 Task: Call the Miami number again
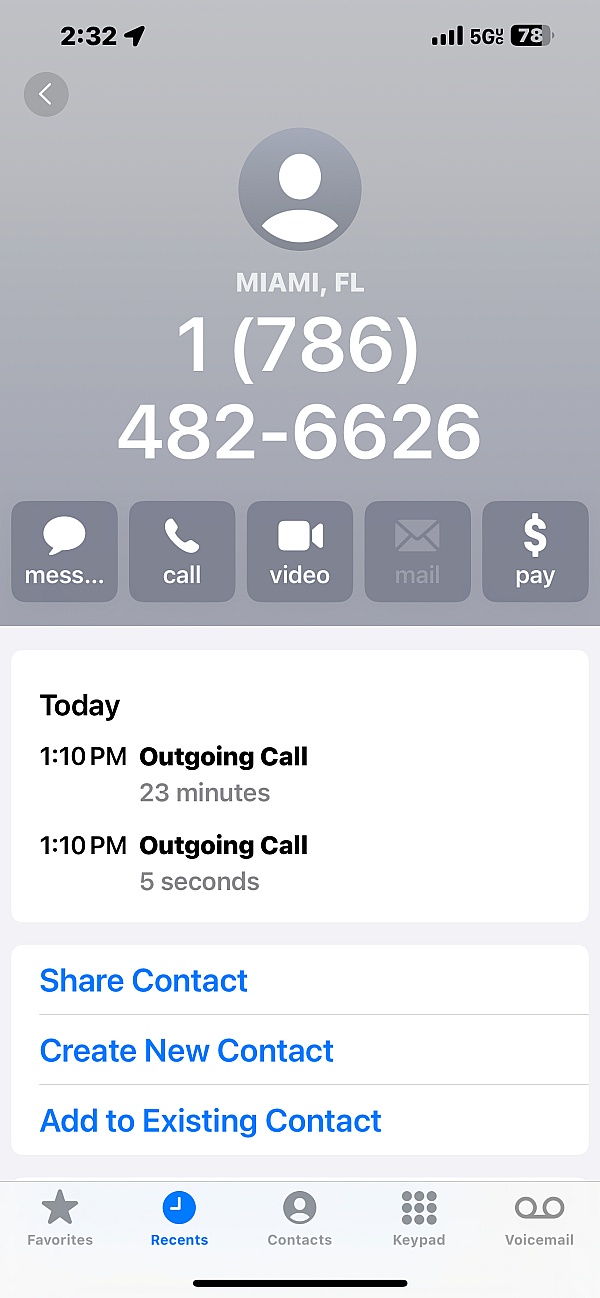point(182,551)
